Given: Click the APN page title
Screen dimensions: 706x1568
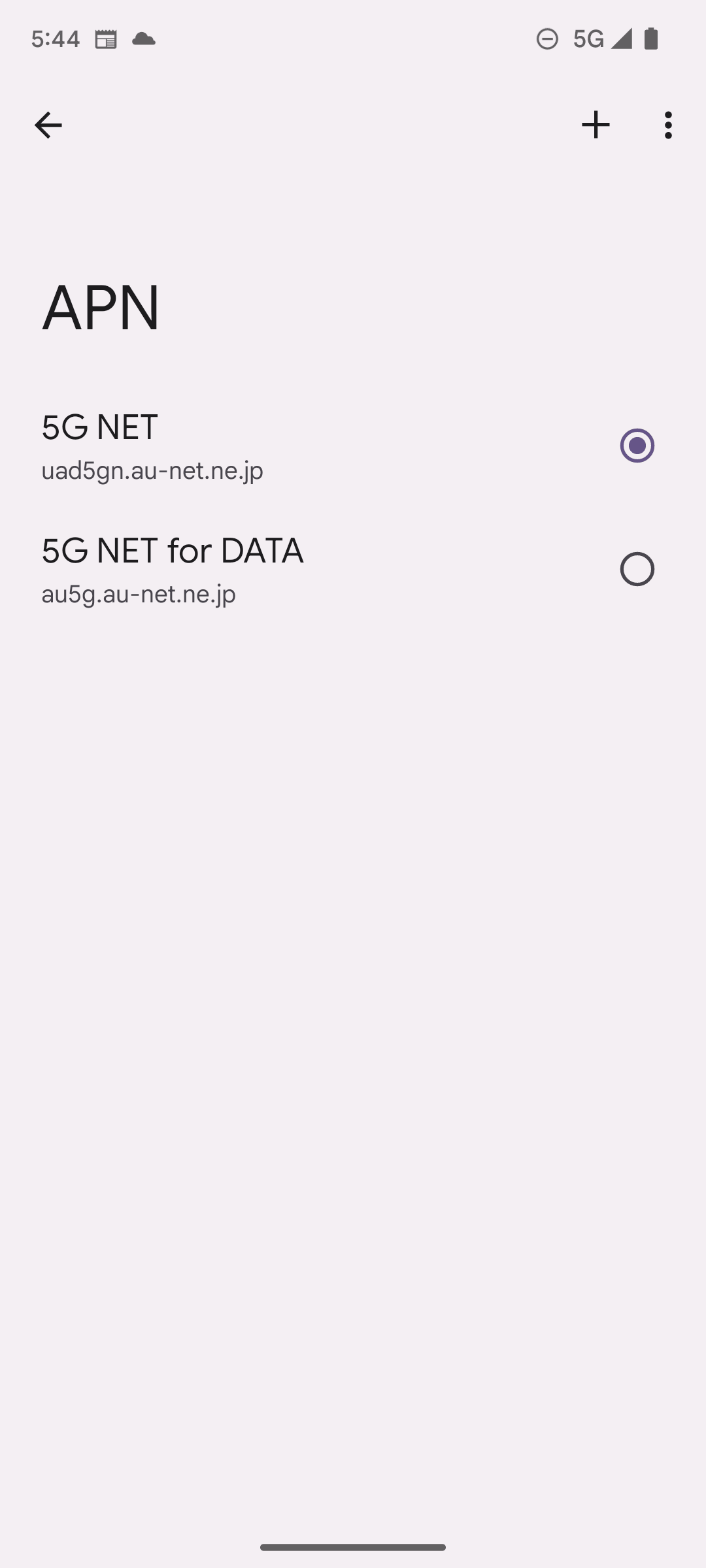Looking at the screenshot, I should (103, 307).
